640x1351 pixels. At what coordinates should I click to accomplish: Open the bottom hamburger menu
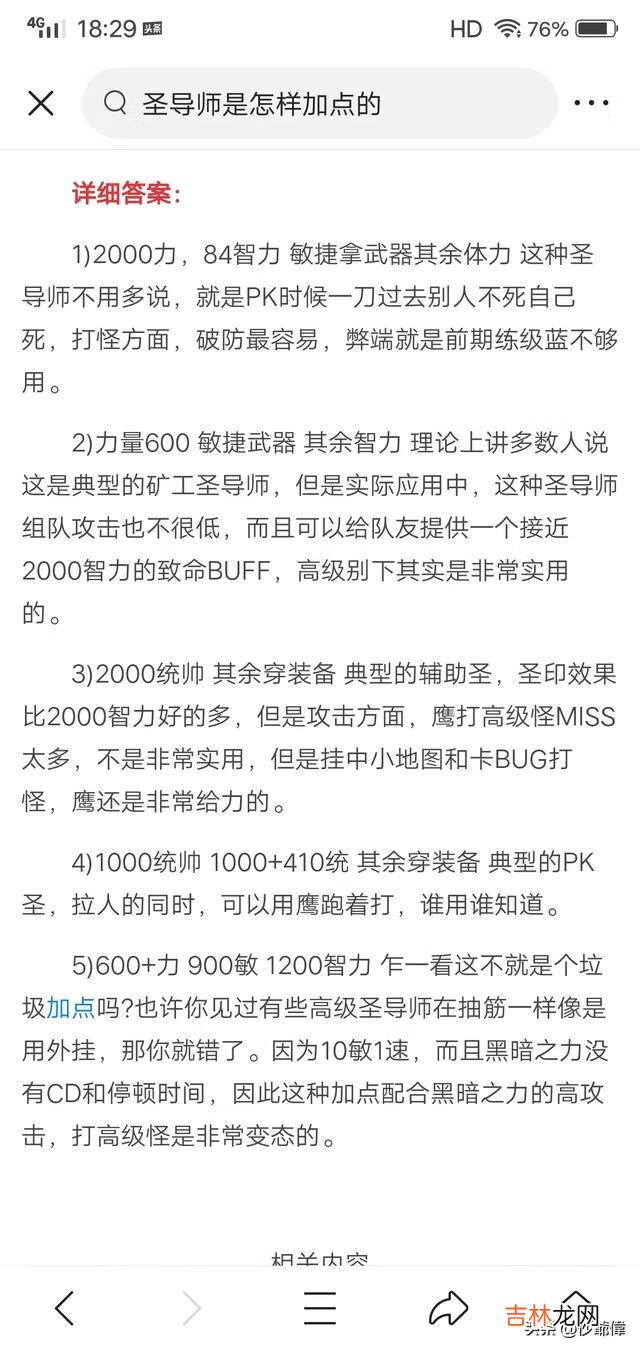pyautogui.click(x=320, y=1307)
